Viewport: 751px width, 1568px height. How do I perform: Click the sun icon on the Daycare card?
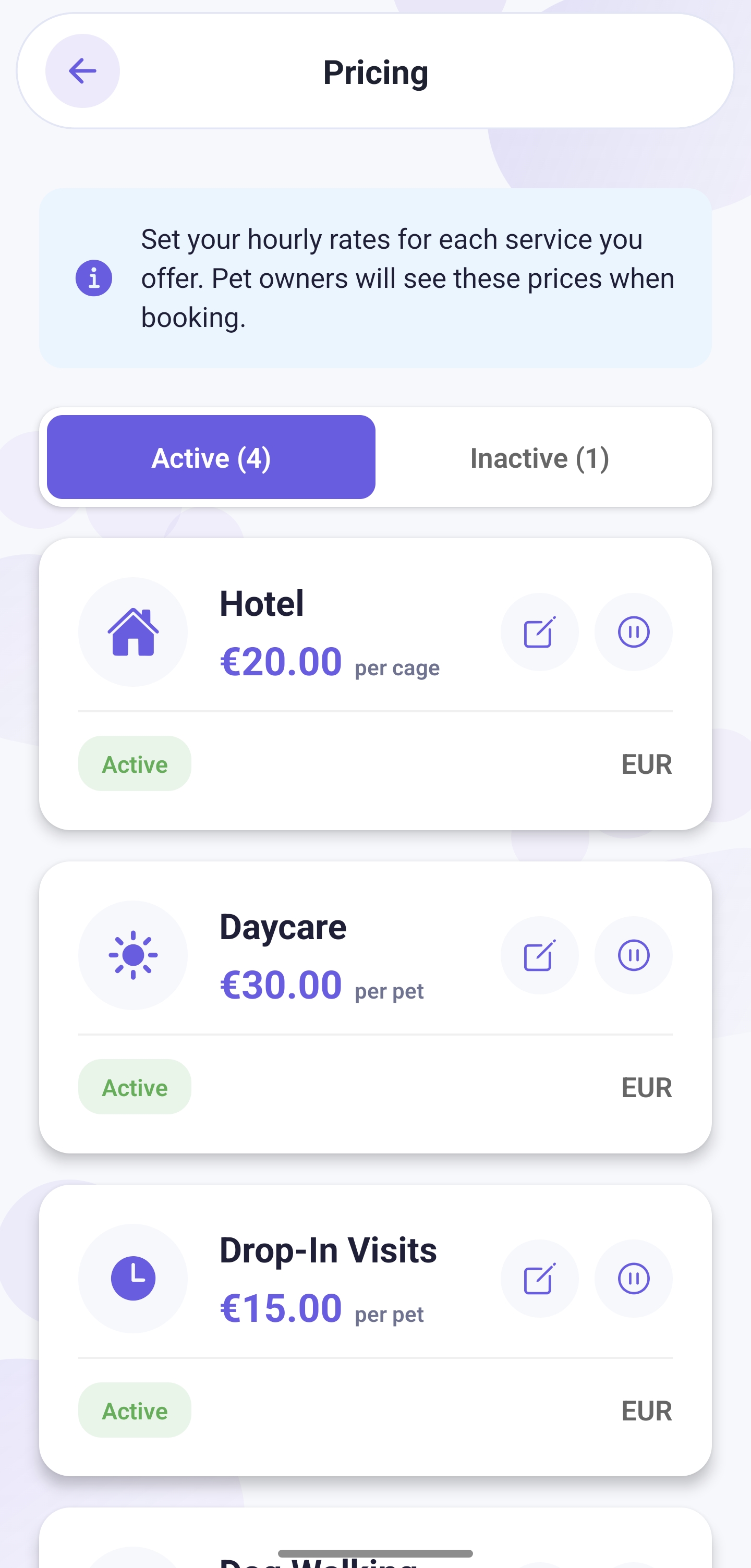pos(134,956)
